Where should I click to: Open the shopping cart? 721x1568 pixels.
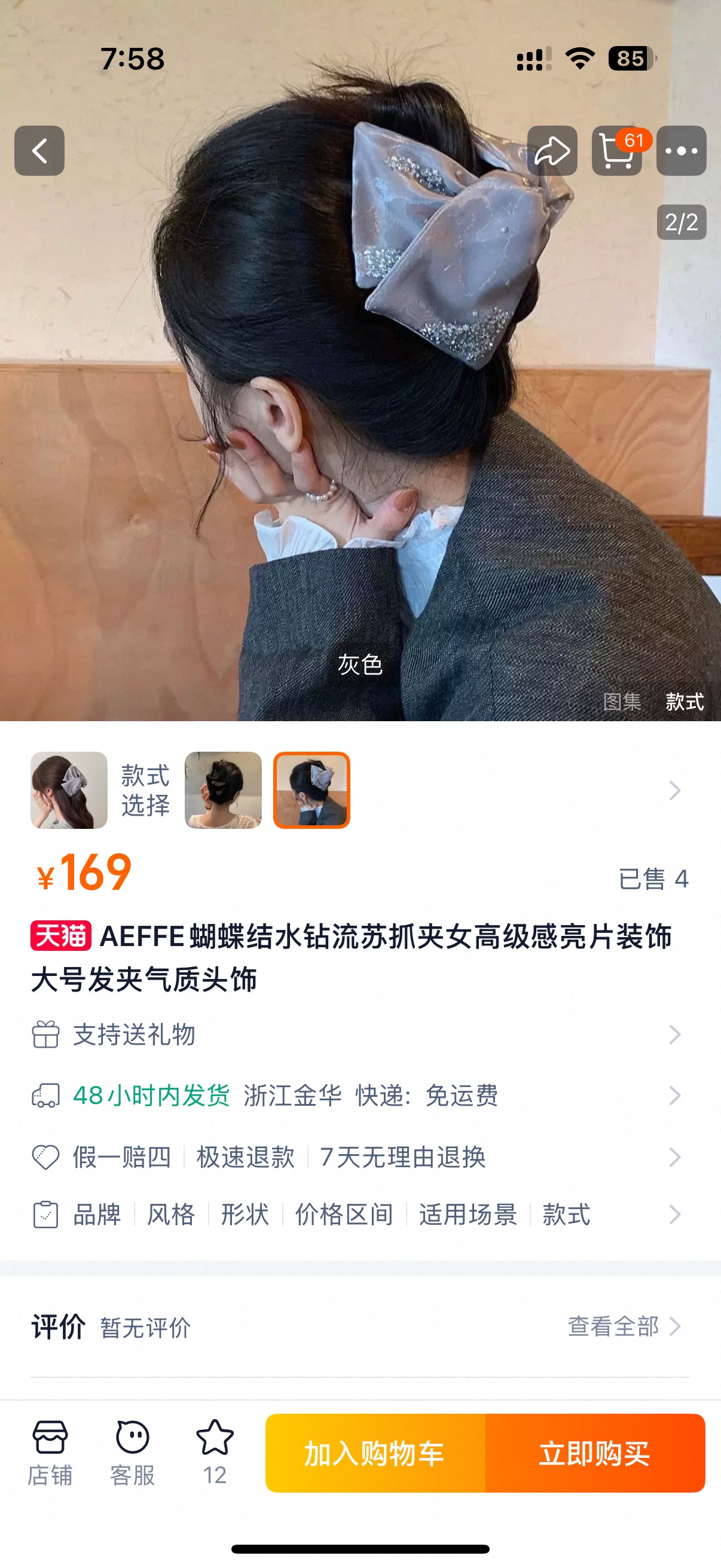(617, 151)
